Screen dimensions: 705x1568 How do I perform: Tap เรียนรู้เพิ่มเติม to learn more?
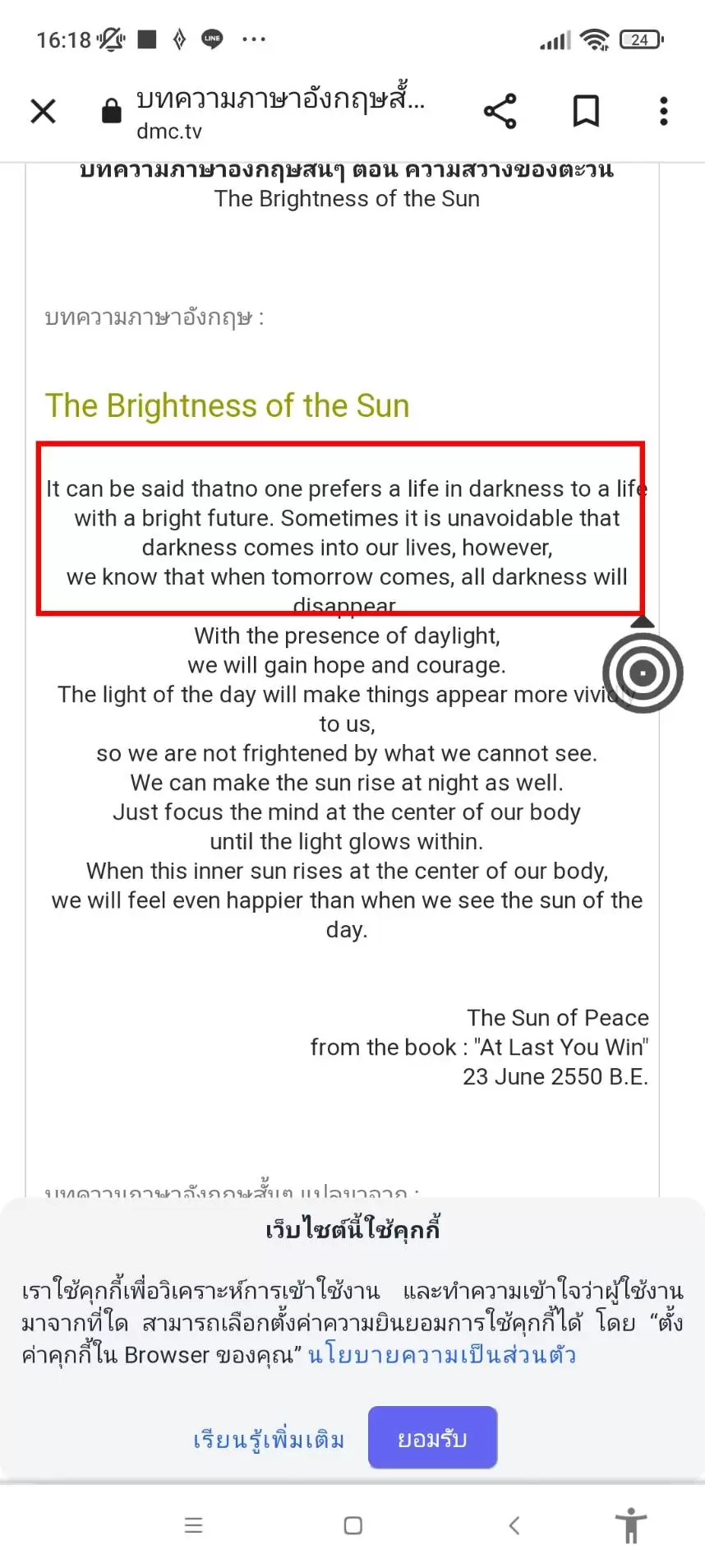click(269, 1440)
